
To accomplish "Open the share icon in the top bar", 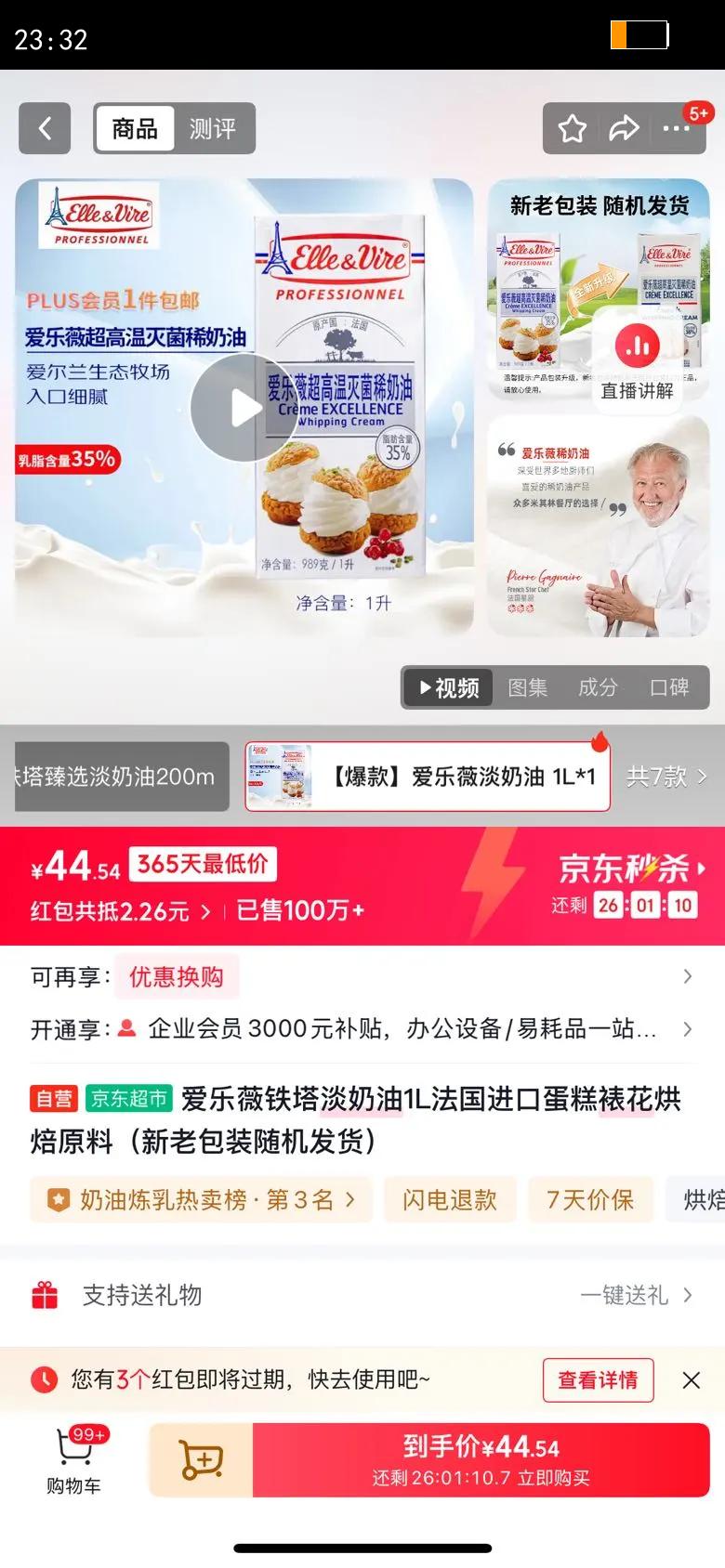I will pyautogui.click(x=625, y=128).
